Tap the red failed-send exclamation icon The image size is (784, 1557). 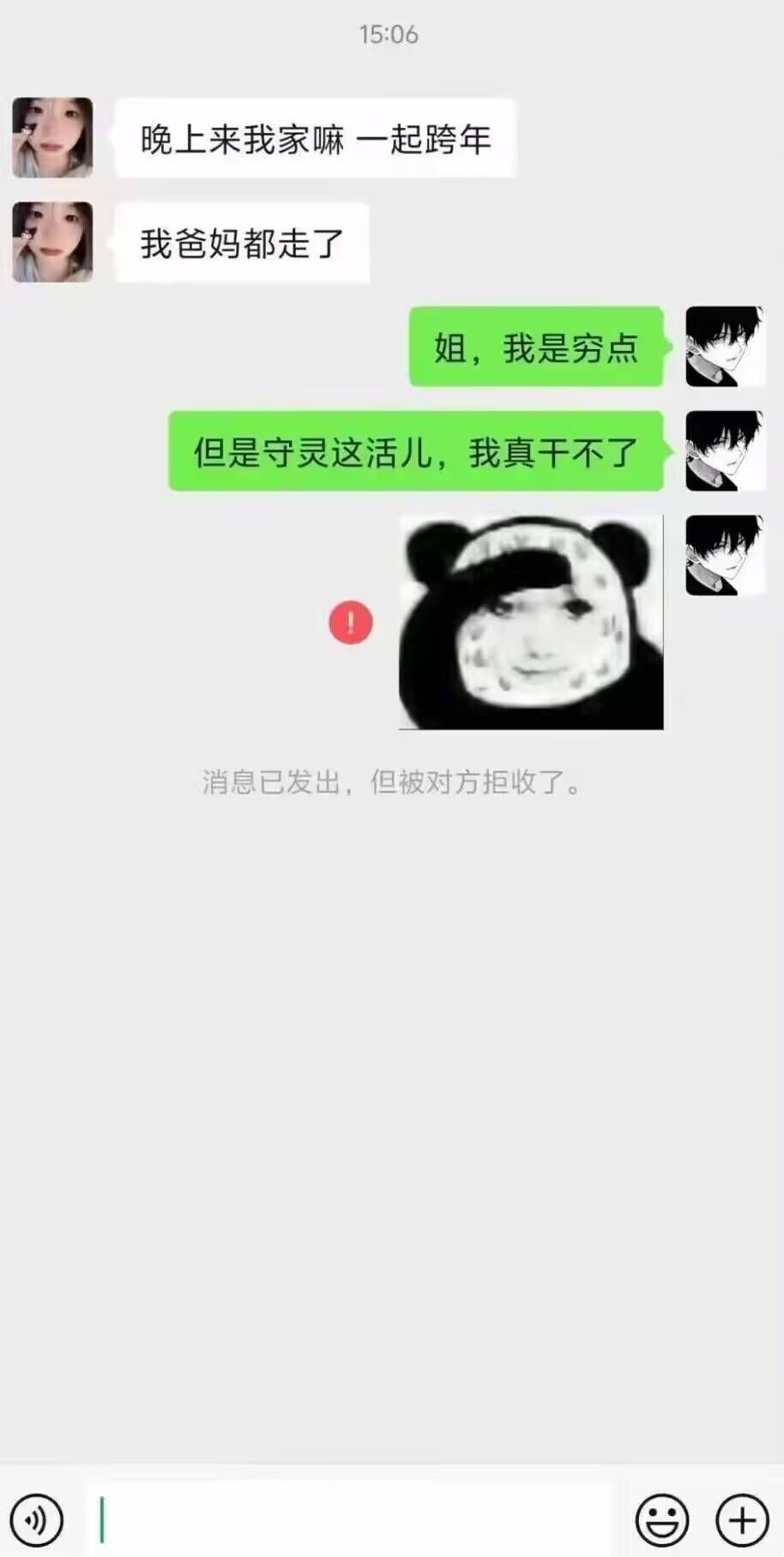[x=351, y=623]
